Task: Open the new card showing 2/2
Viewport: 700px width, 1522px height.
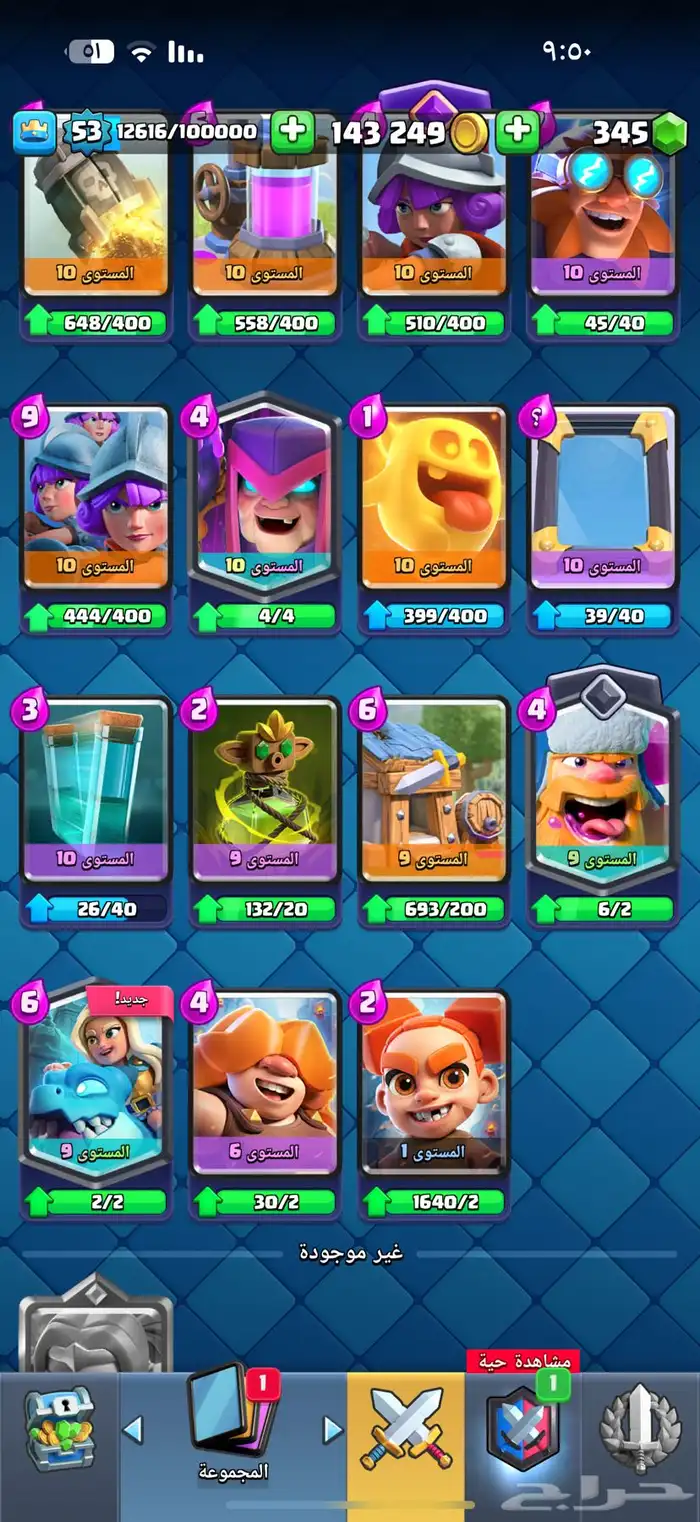Action: pos(95,1080)
